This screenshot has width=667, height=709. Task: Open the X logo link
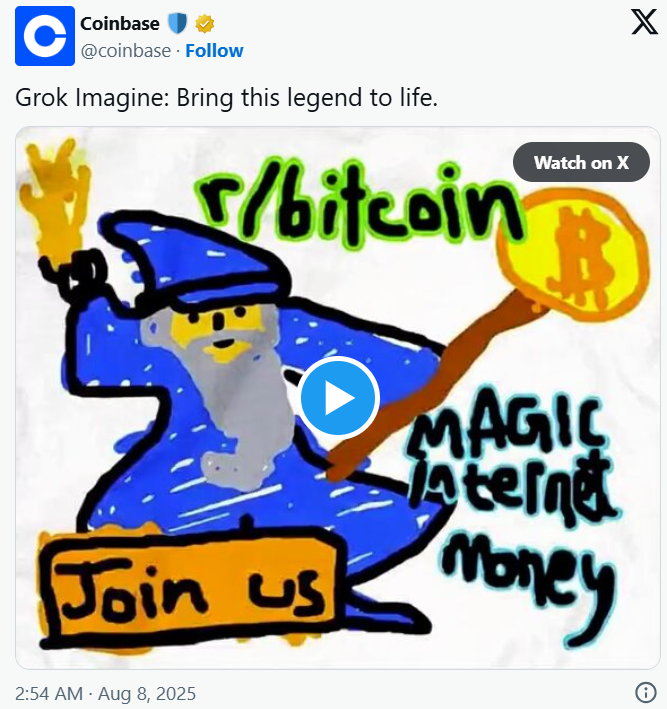point(644,22)
